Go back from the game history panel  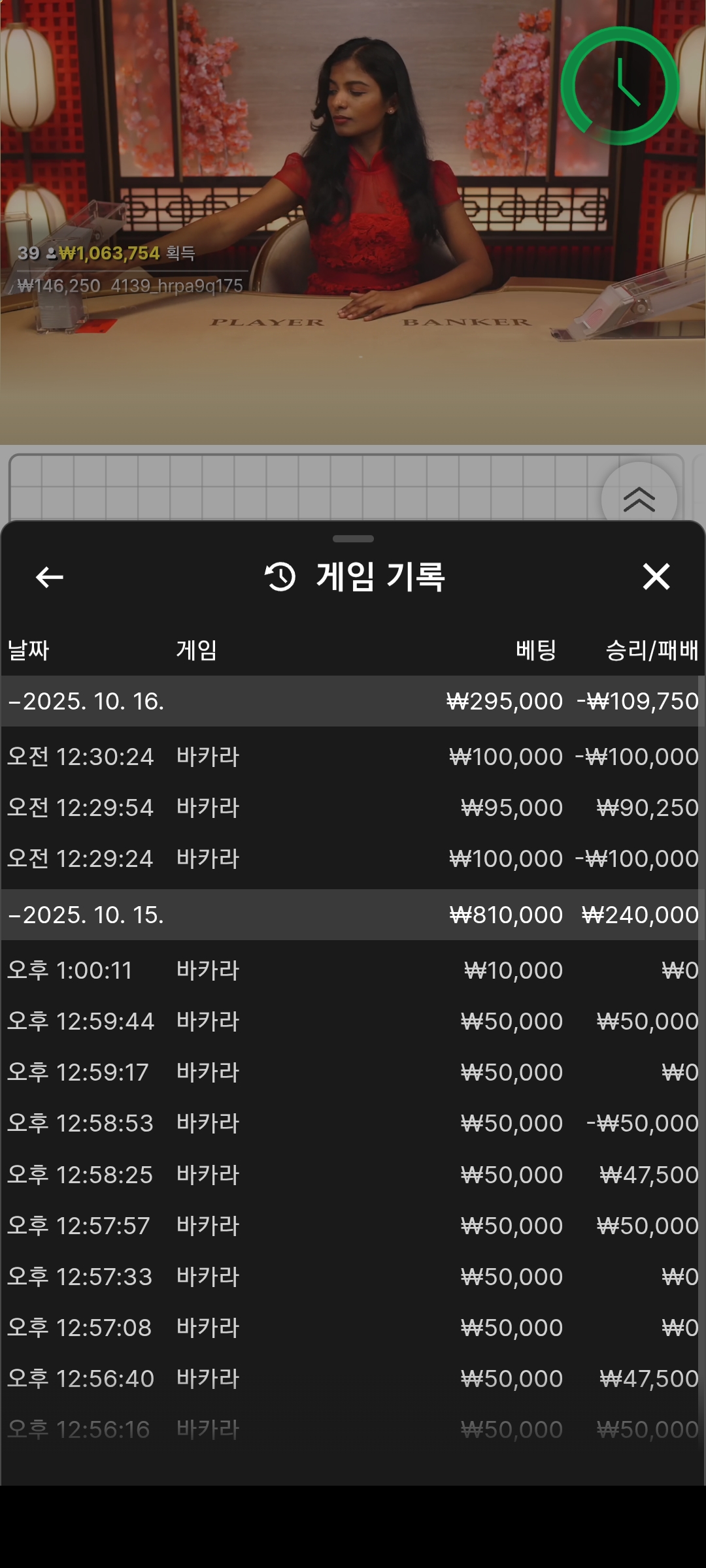[50, 577]
